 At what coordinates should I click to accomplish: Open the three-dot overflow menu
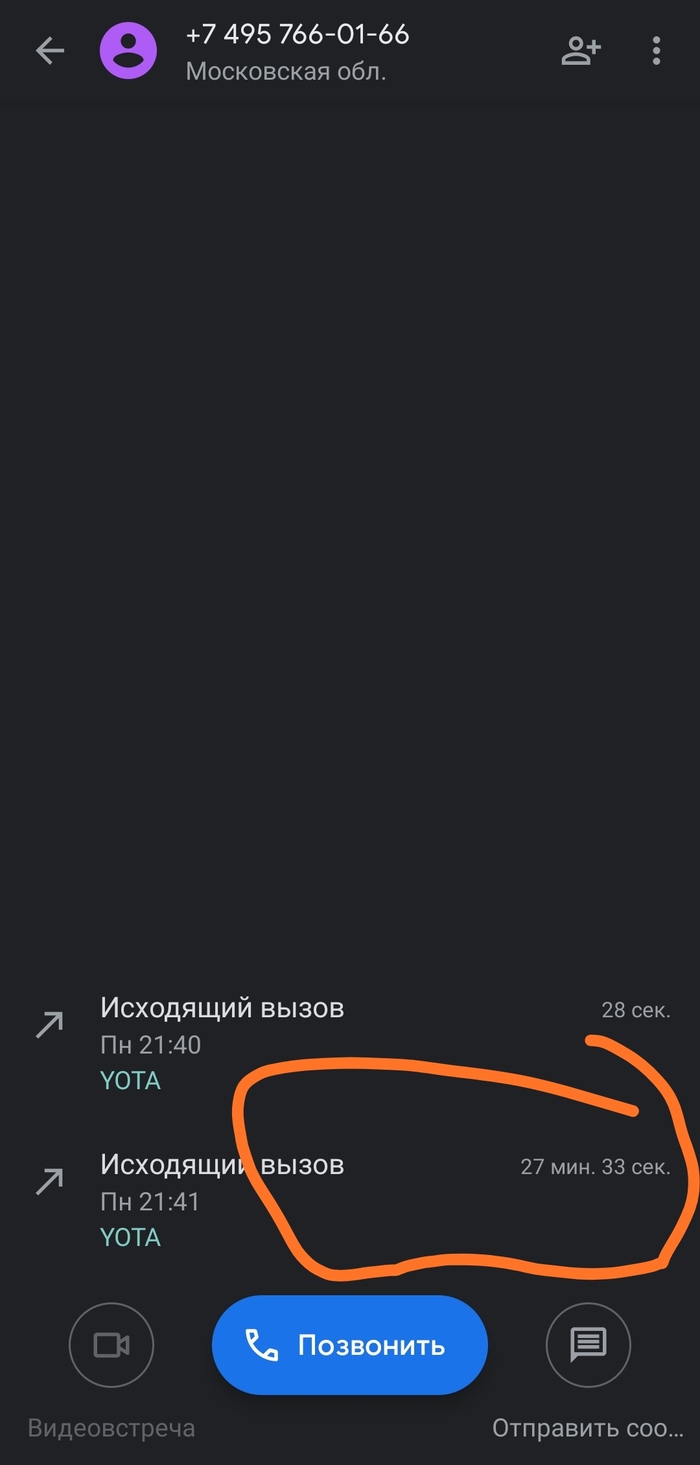pyautogui.click(x=656, y=51)
